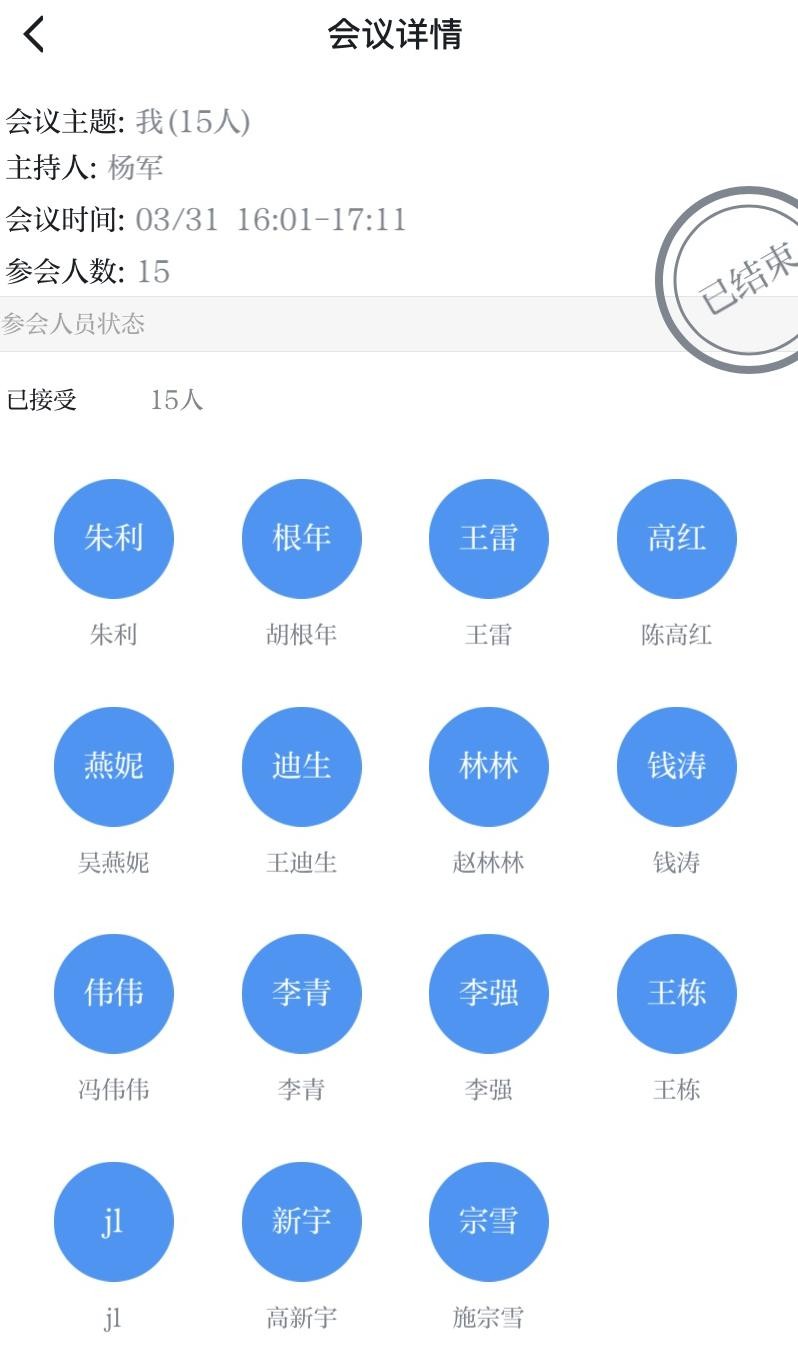Open 施宗雪's avatar

click(489, 1221)
